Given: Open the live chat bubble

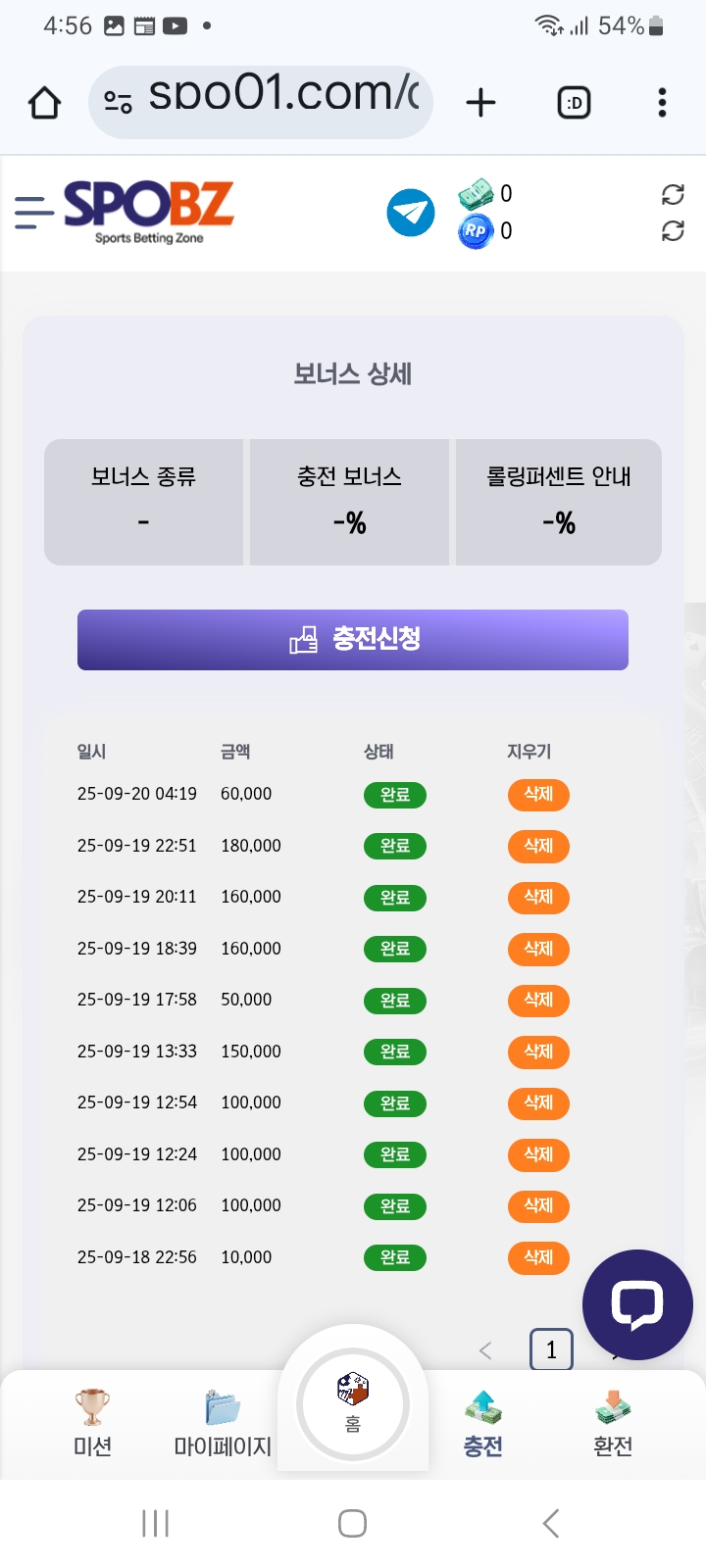Looking at the screenshot, I should click(x=637, y=1304).
